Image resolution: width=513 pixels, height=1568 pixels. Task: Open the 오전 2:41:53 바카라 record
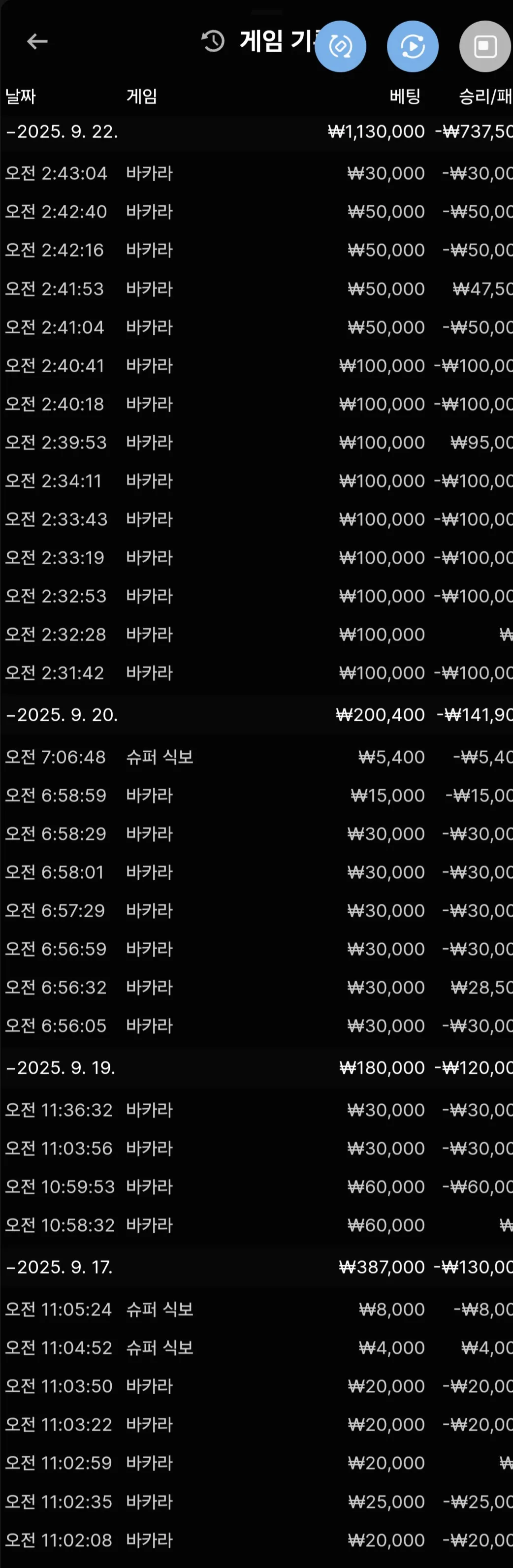pyautogui.click(x=256, y=288)
